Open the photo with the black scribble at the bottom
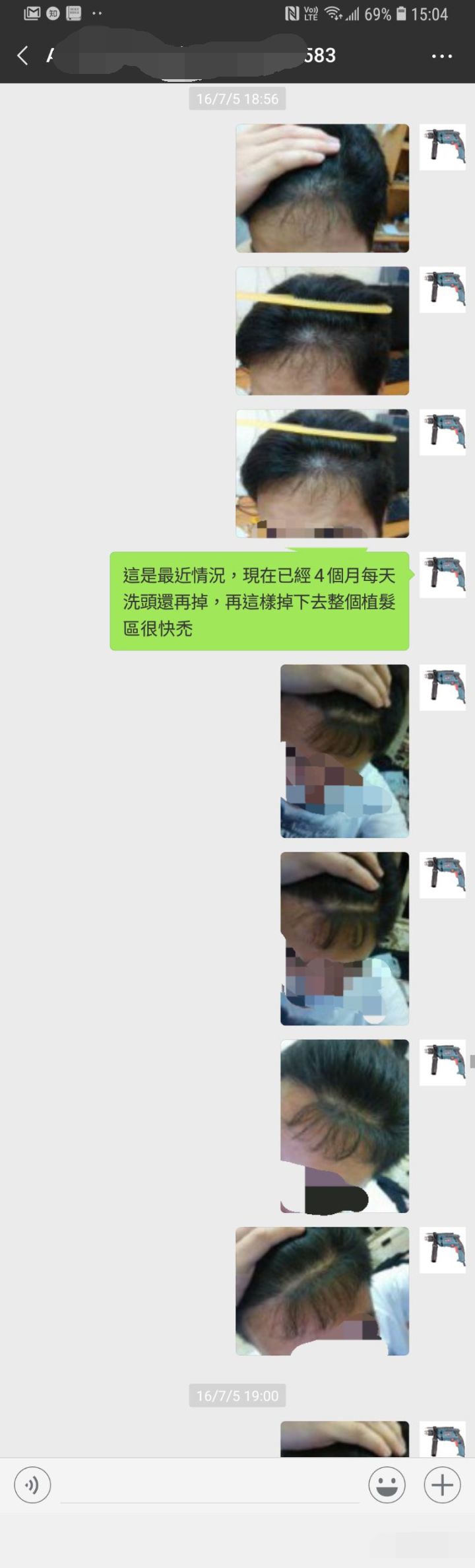475x1568 pixels. pyautogui.click(x=344, y=1126)
